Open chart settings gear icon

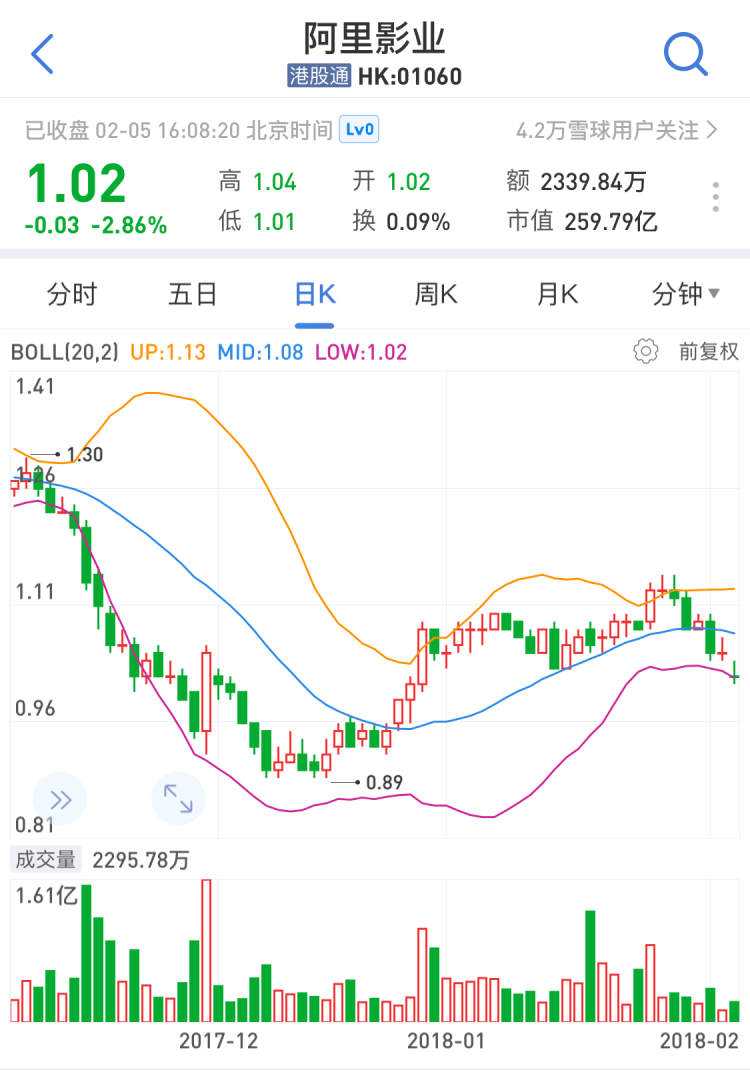[646, 351]
